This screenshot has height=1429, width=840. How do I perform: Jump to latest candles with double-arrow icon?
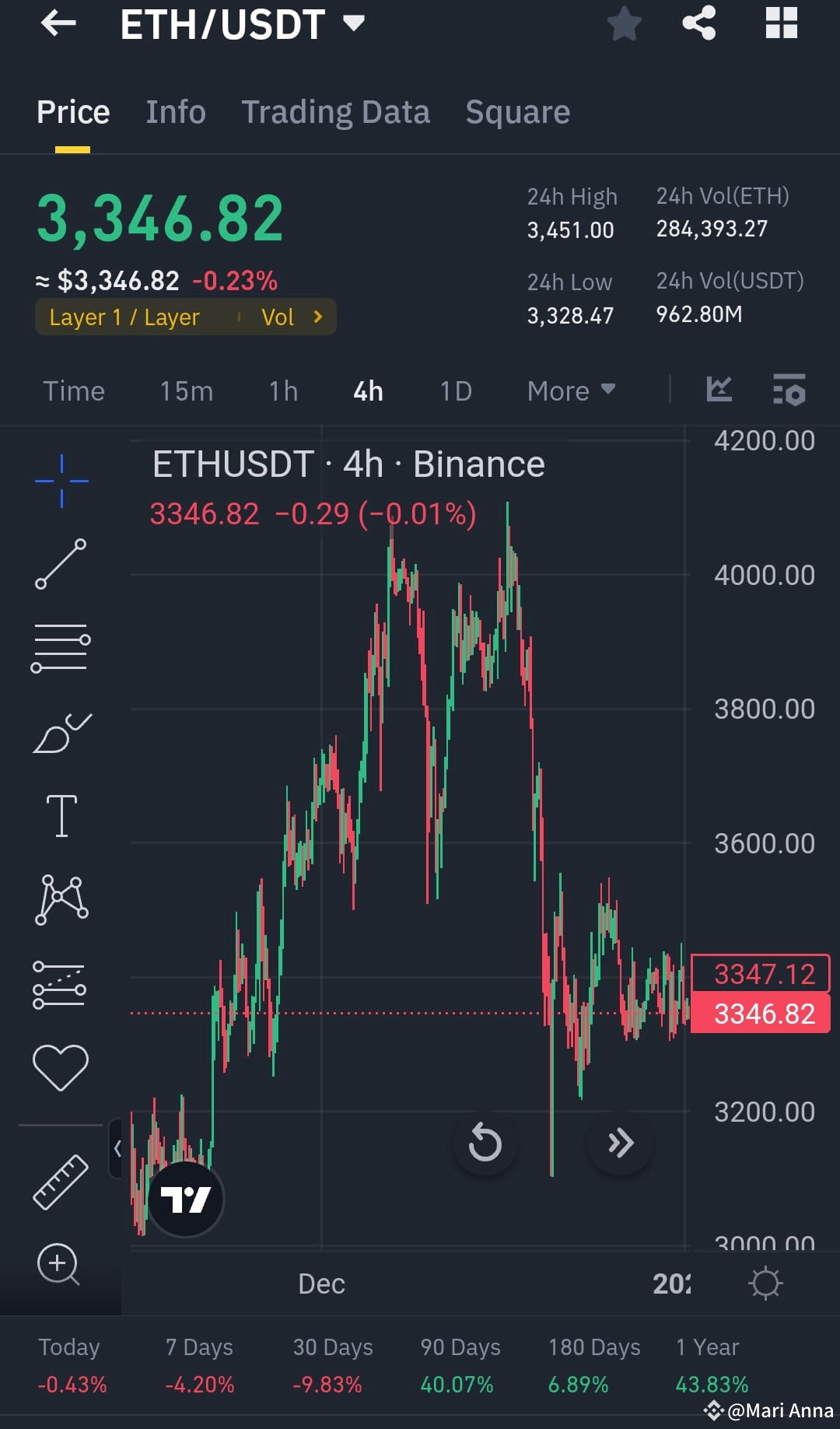tap(620, 1144)
